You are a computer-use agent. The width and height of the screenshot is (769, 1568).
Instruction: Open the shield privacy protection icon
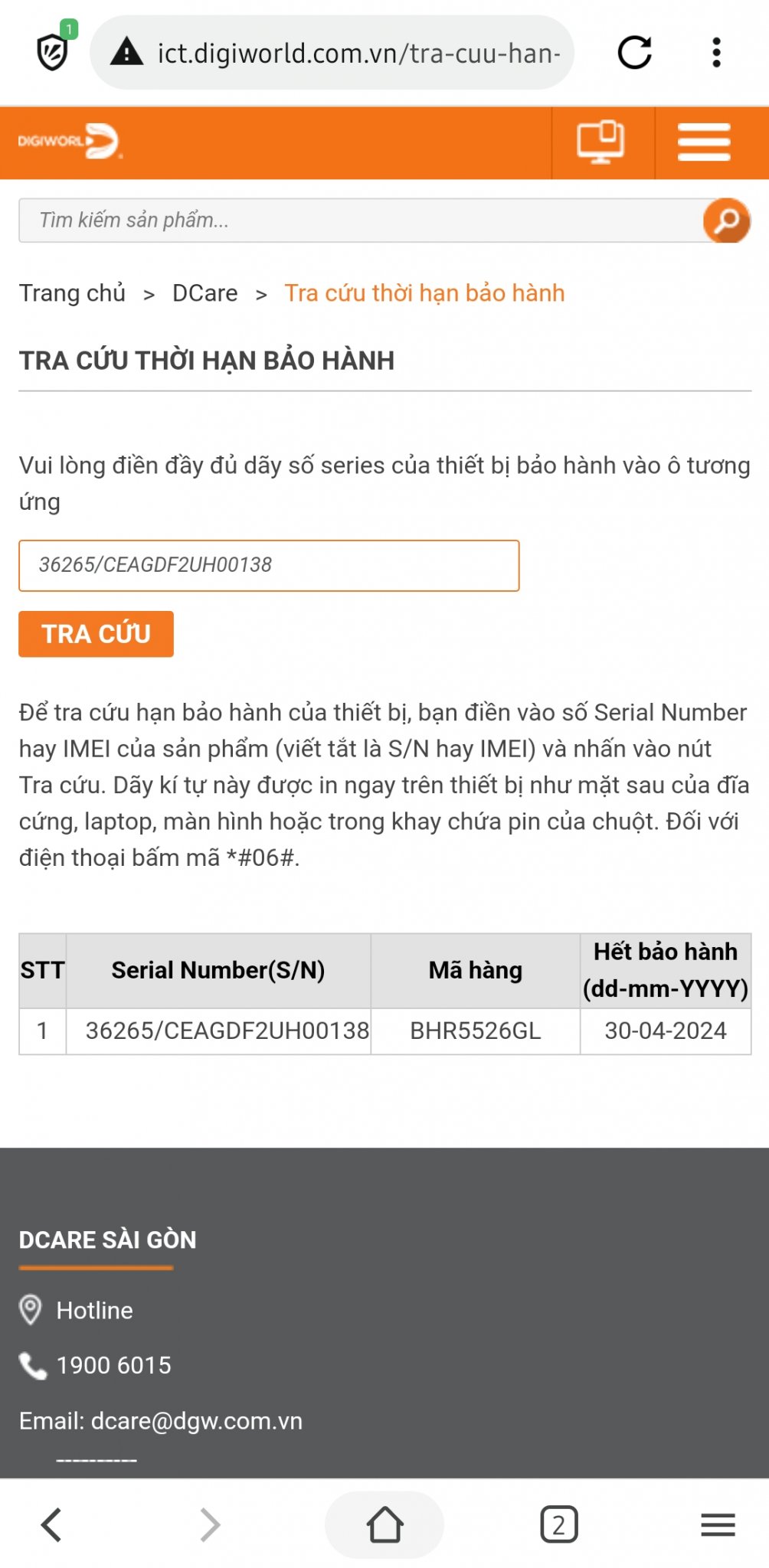point(54,51)
